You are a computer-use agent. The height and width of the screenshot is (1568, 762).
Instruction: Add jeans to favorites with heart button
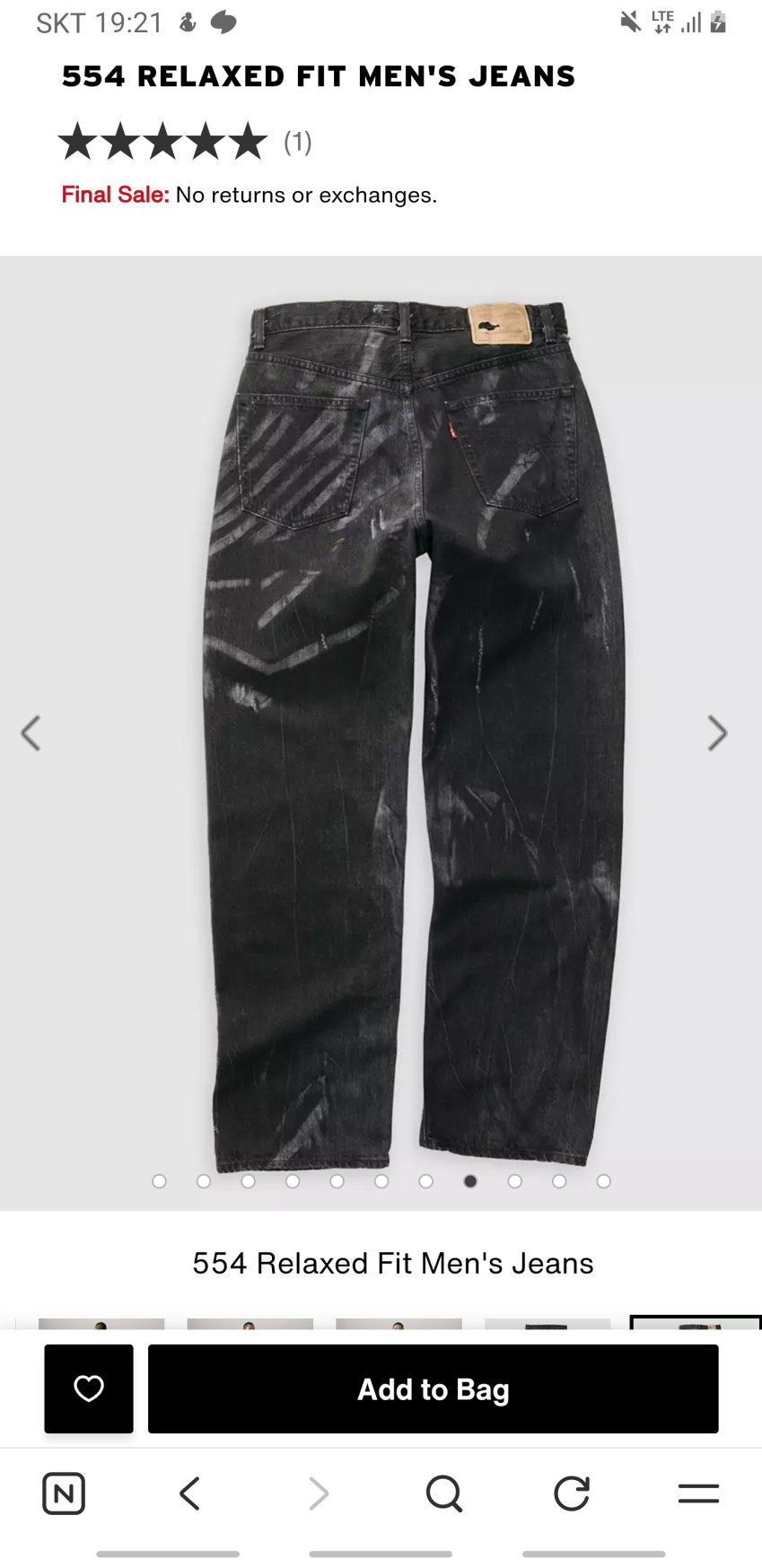(x=89, y=1388)
